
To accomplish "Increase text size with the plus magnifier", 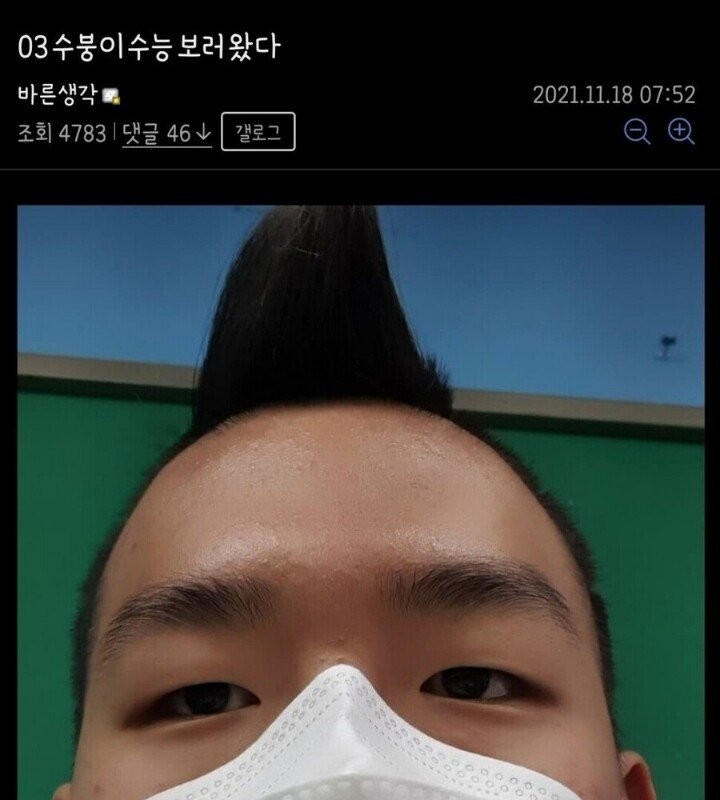I will pyautogui.click(x=681, y=132).
